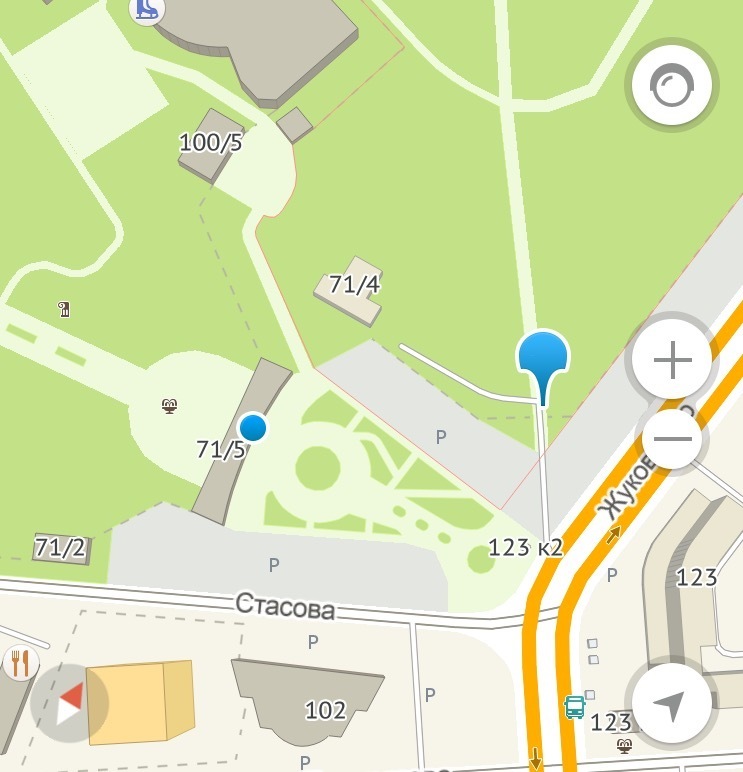The image size is (743, 772).
Task: Center map on my current location
Action: pyautogui.click(x=672, y=706)
